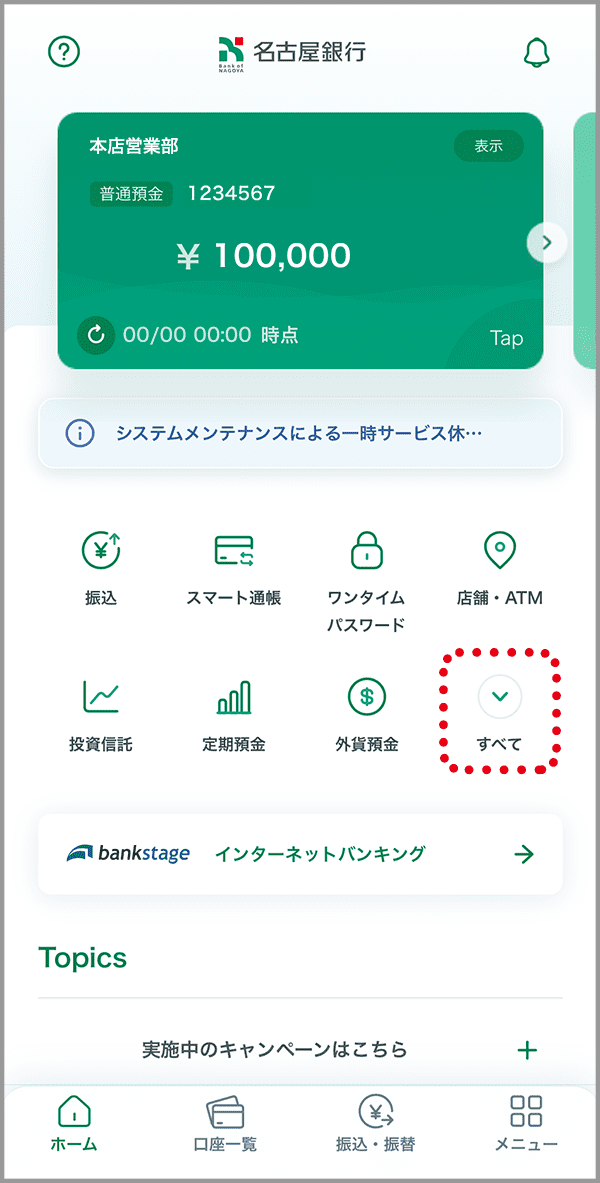Open 外貨預金

366,715
